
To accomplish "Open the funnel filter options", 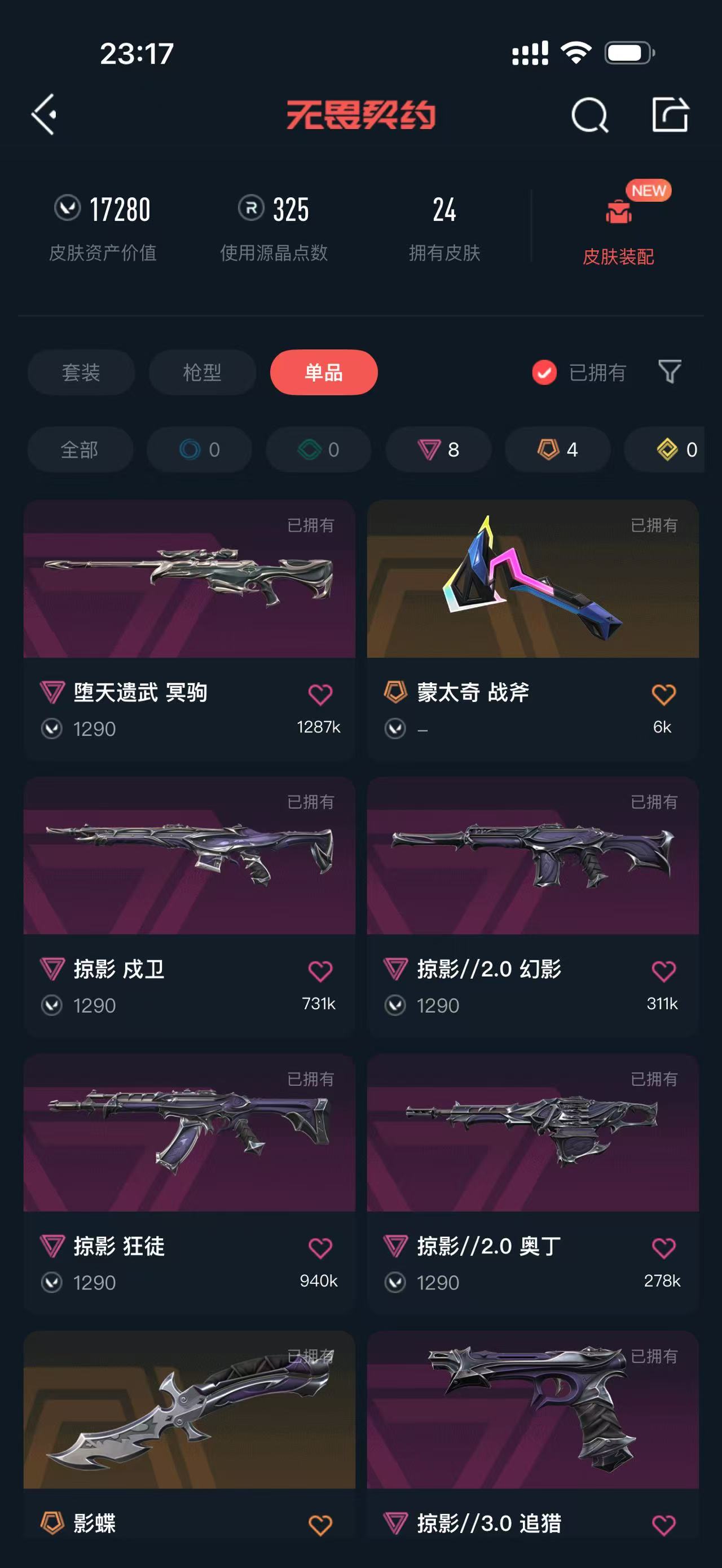I will click(670, 372).
